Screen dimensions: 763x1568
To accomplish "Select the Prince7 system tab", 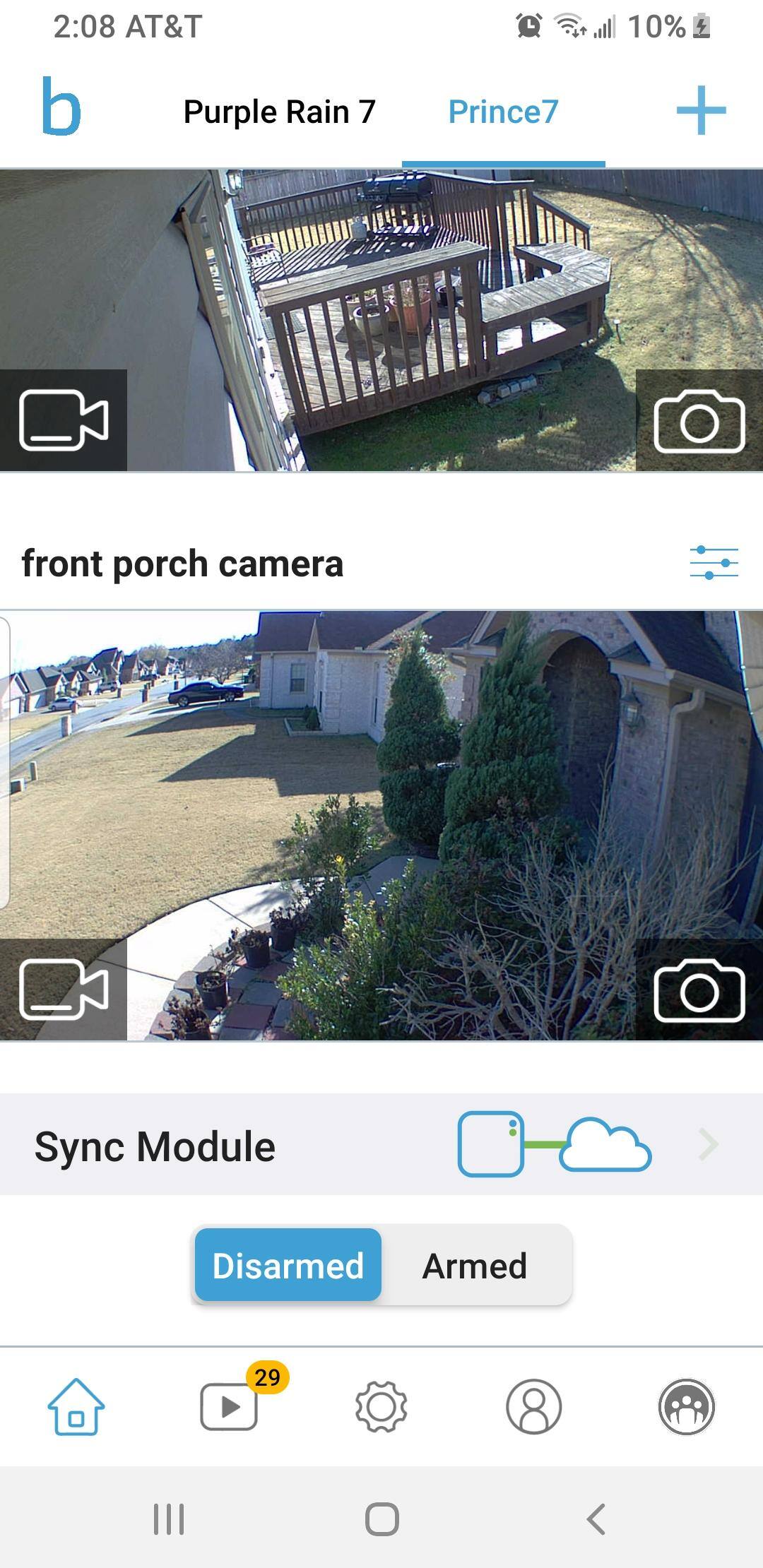I will click(503, 112).
